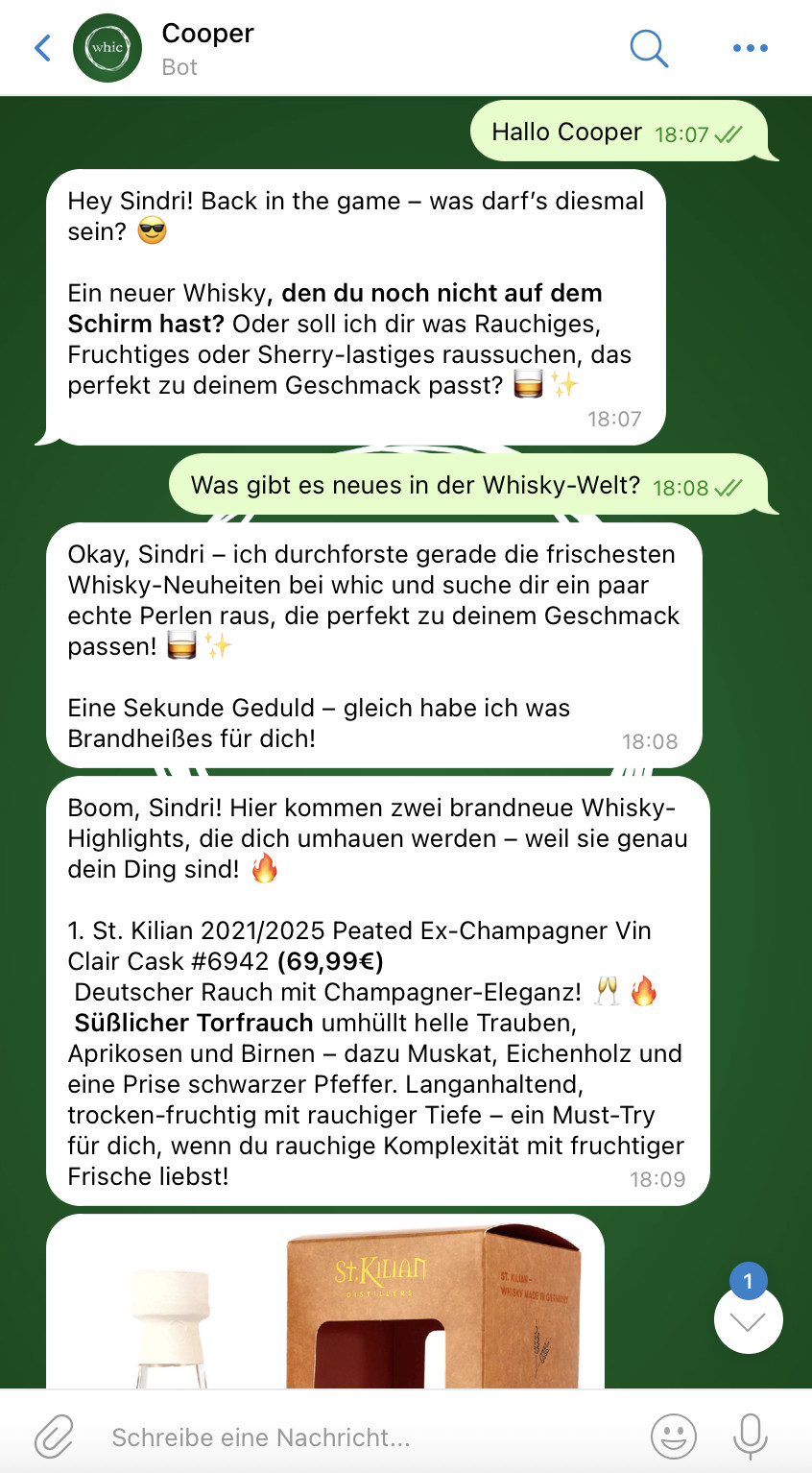The width and height of the screenshot is (812, 1473).
Task: Open the emoji sticker picker
Action: 673,1437
